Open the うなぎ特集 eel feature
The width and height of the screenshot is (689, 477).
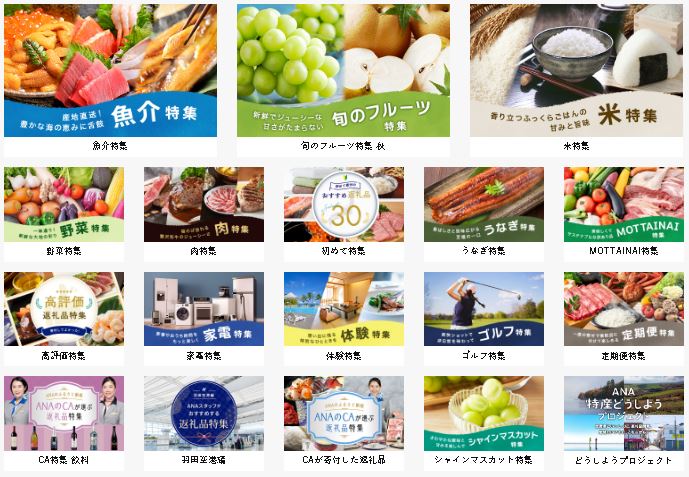pyautogui.click(x=484, y=204)
